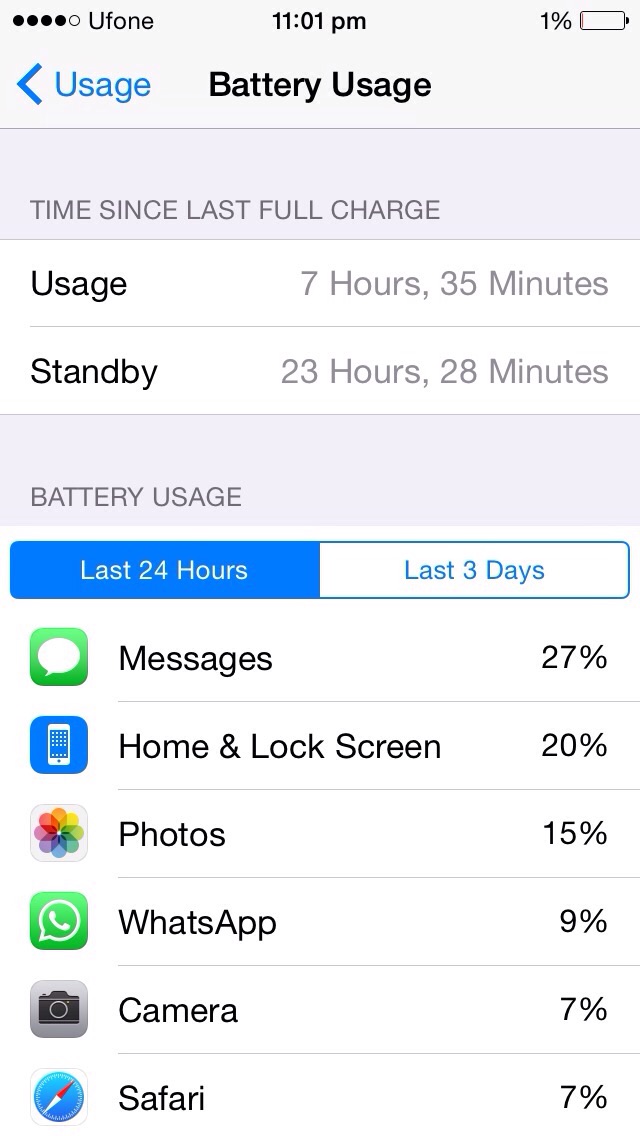Switch to the Last 3 Days segment
Image resolution: width=640 pixels, height=1136 pixels.
click(474, 570)
